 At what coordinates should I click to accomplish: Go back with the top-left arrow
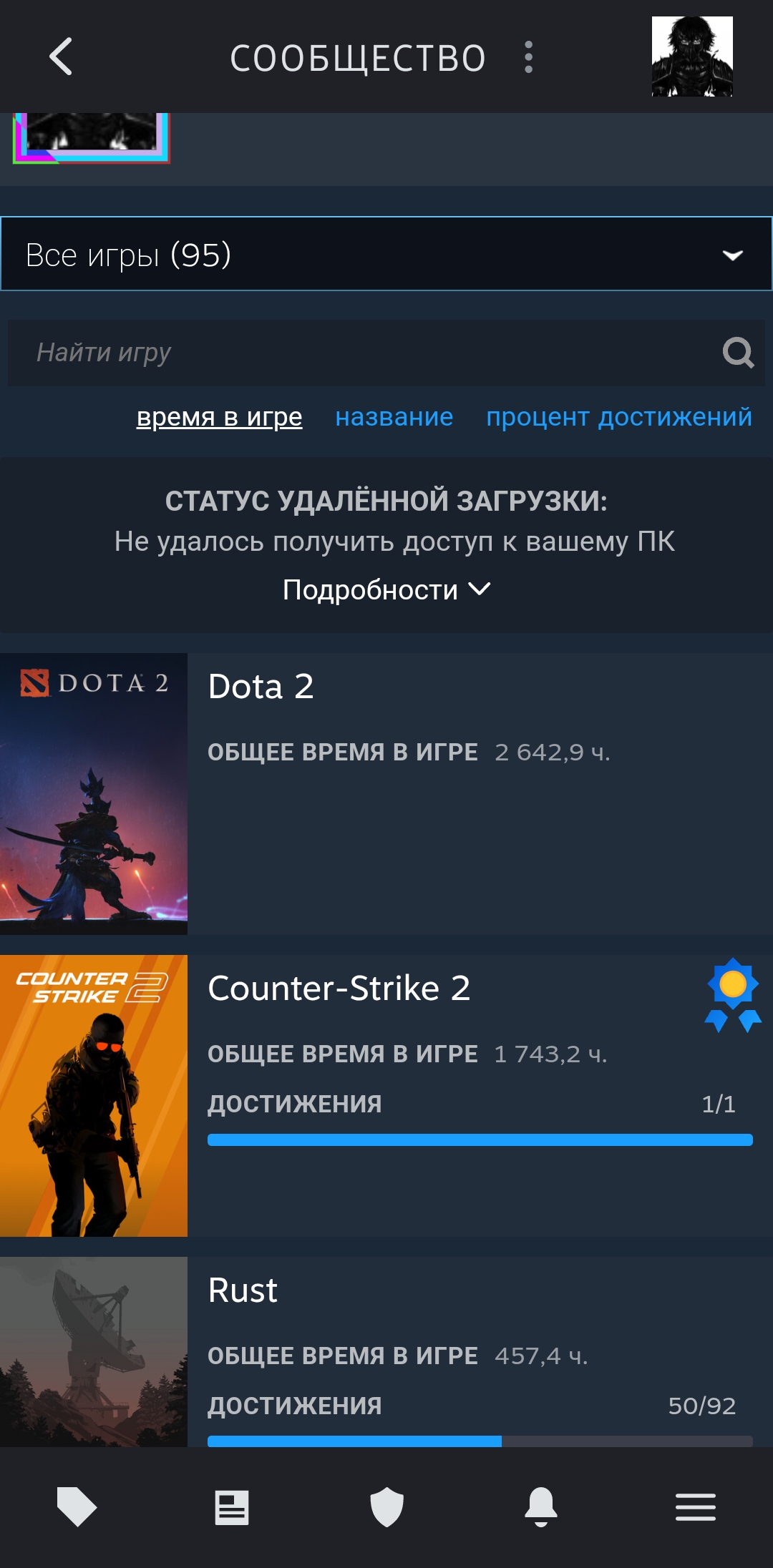click(61, 57)
